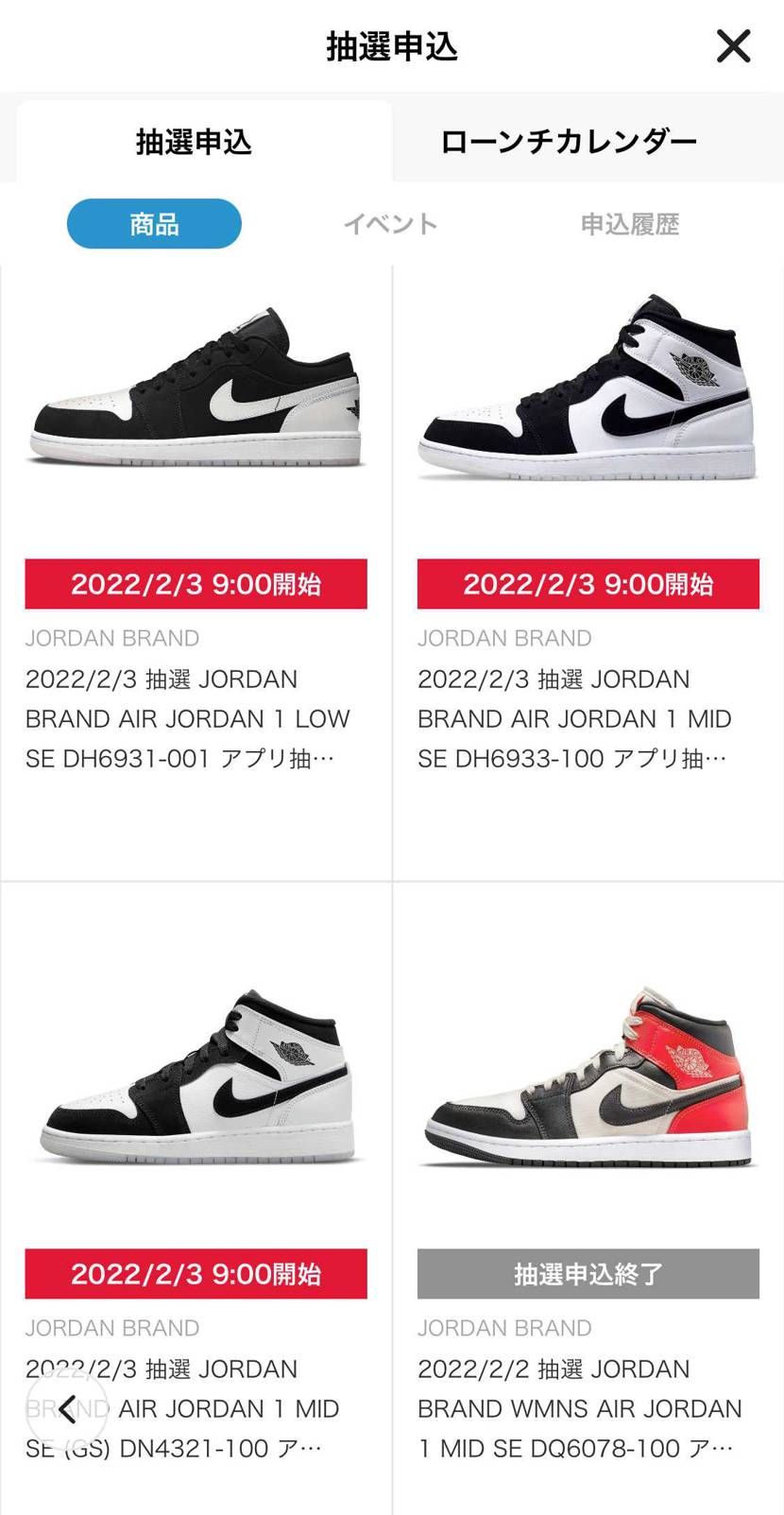Open Air Jordan 1 Mid SE DH6933-100 card
The image size is (784, 1515).
pos(588,567)
